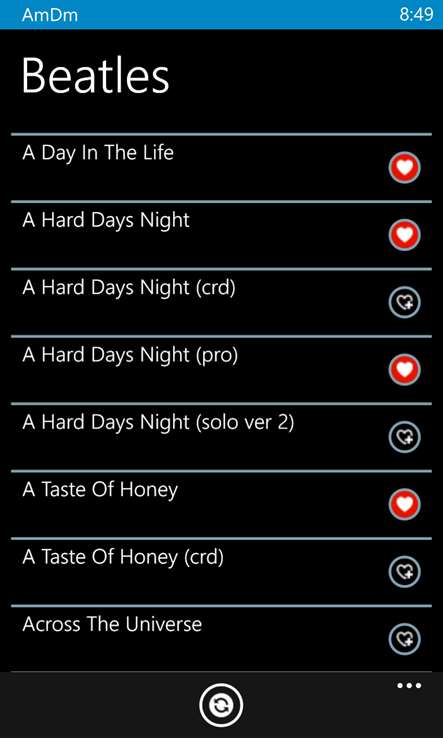Expand the three-dots app bar menu
The image size is (443, 738).
pyautogui.click(x=409, y=686)
